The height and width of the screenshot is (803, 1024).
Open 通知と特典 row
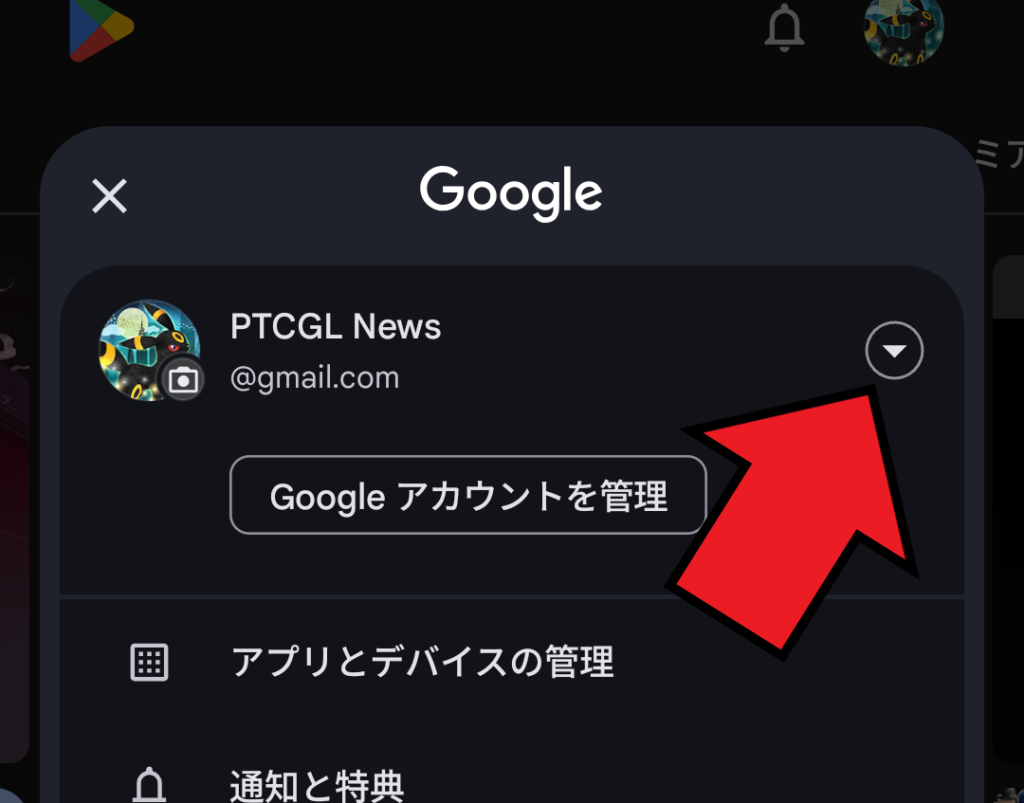tap(317, 785)
